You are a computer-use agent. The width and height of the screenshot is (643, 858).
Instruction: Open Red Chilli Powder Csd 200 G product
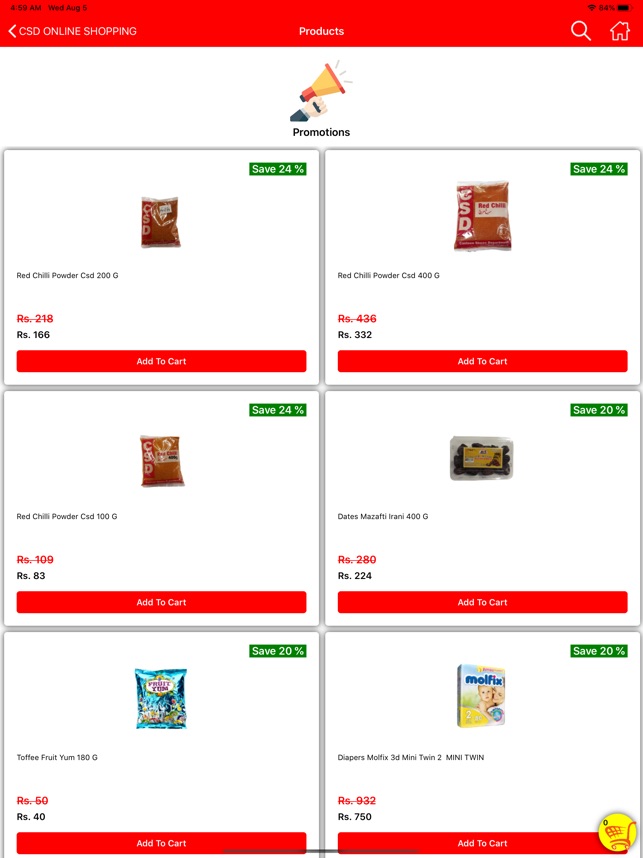tap(161, 223)
